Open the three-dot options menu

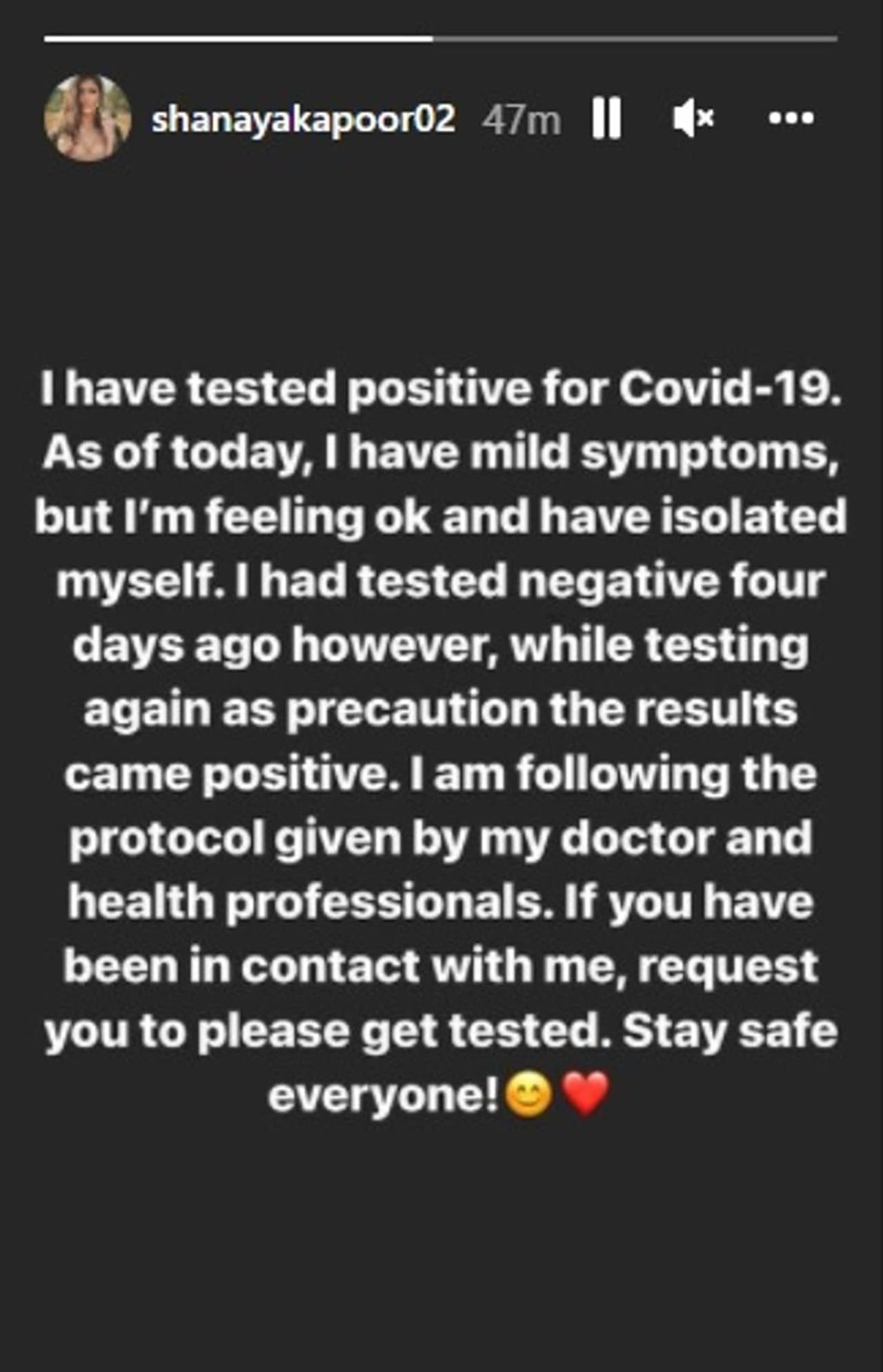pos(791,119)
